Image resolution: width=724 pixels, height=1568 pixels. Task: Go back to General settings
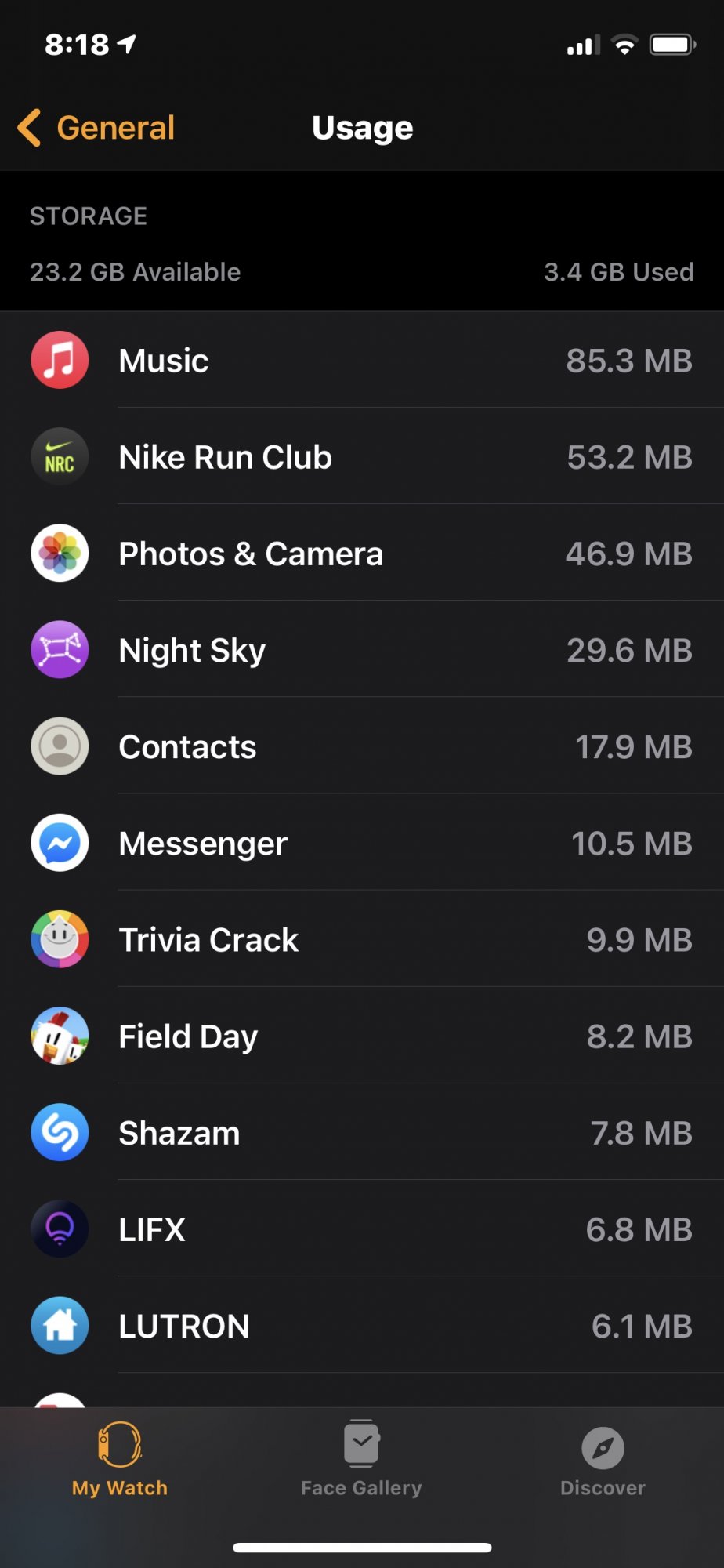[x=96, y=128]
